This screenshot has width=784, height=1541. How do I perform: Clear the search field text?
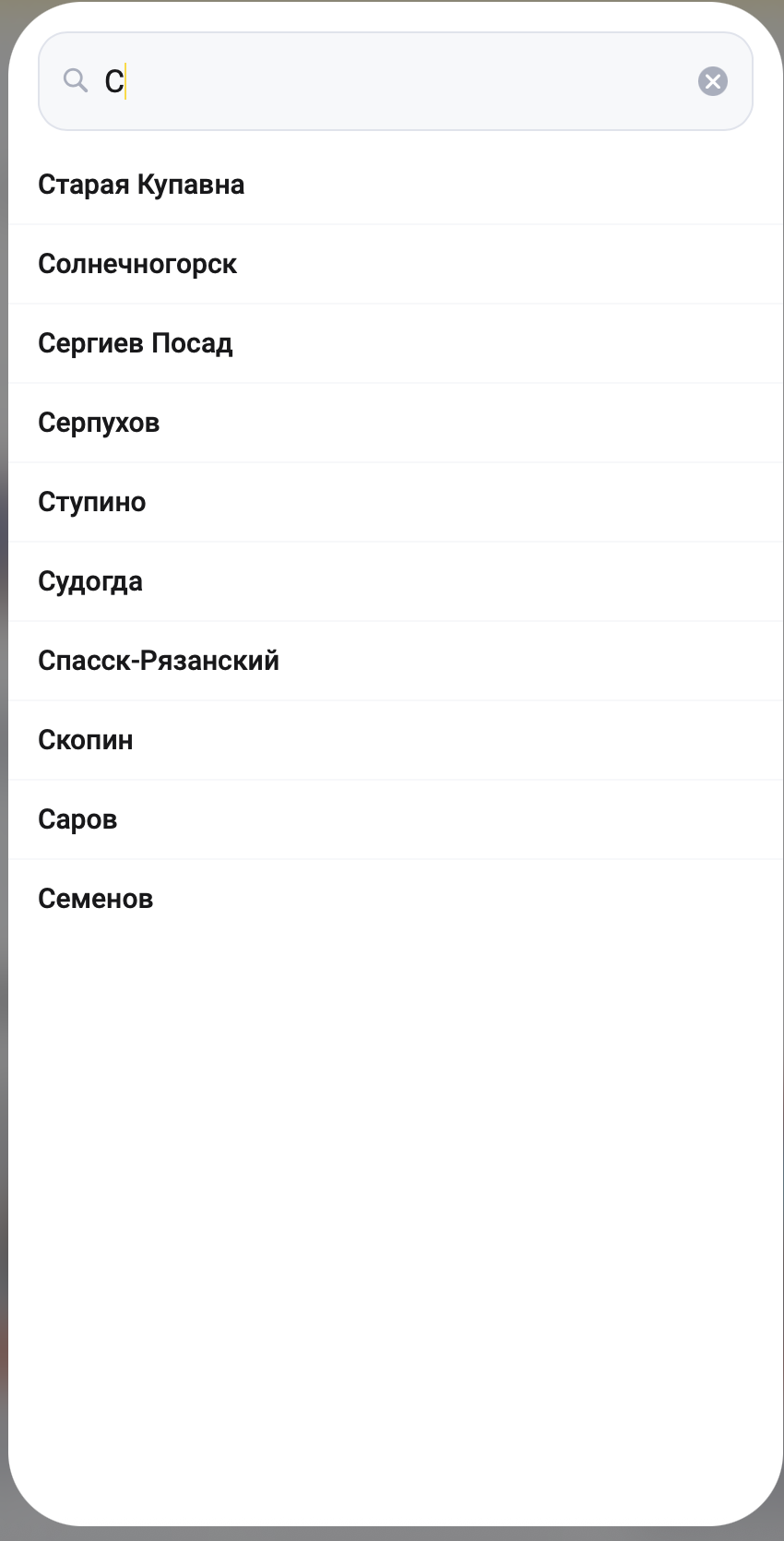[x=712, y=81]
